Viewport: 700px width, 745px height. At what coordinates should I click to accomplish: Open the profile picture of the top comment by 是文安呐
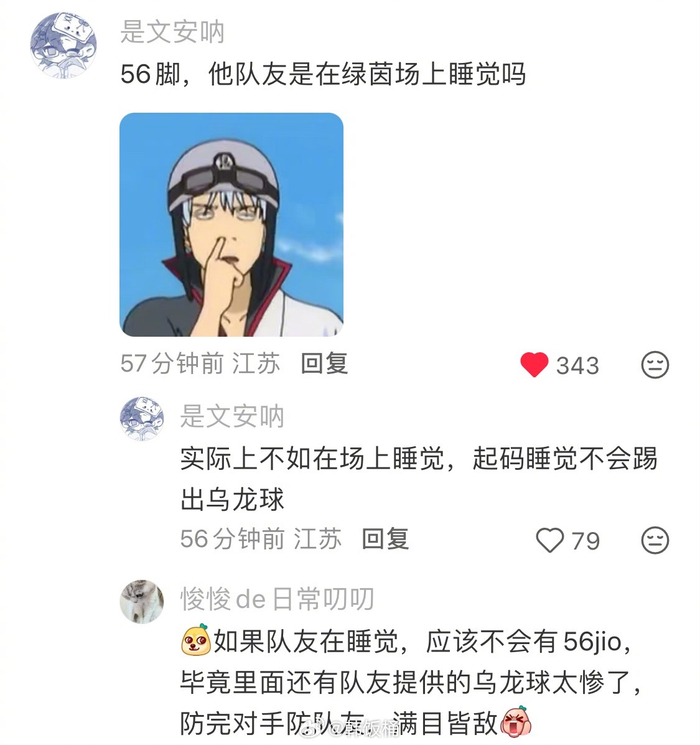point(63,45)
